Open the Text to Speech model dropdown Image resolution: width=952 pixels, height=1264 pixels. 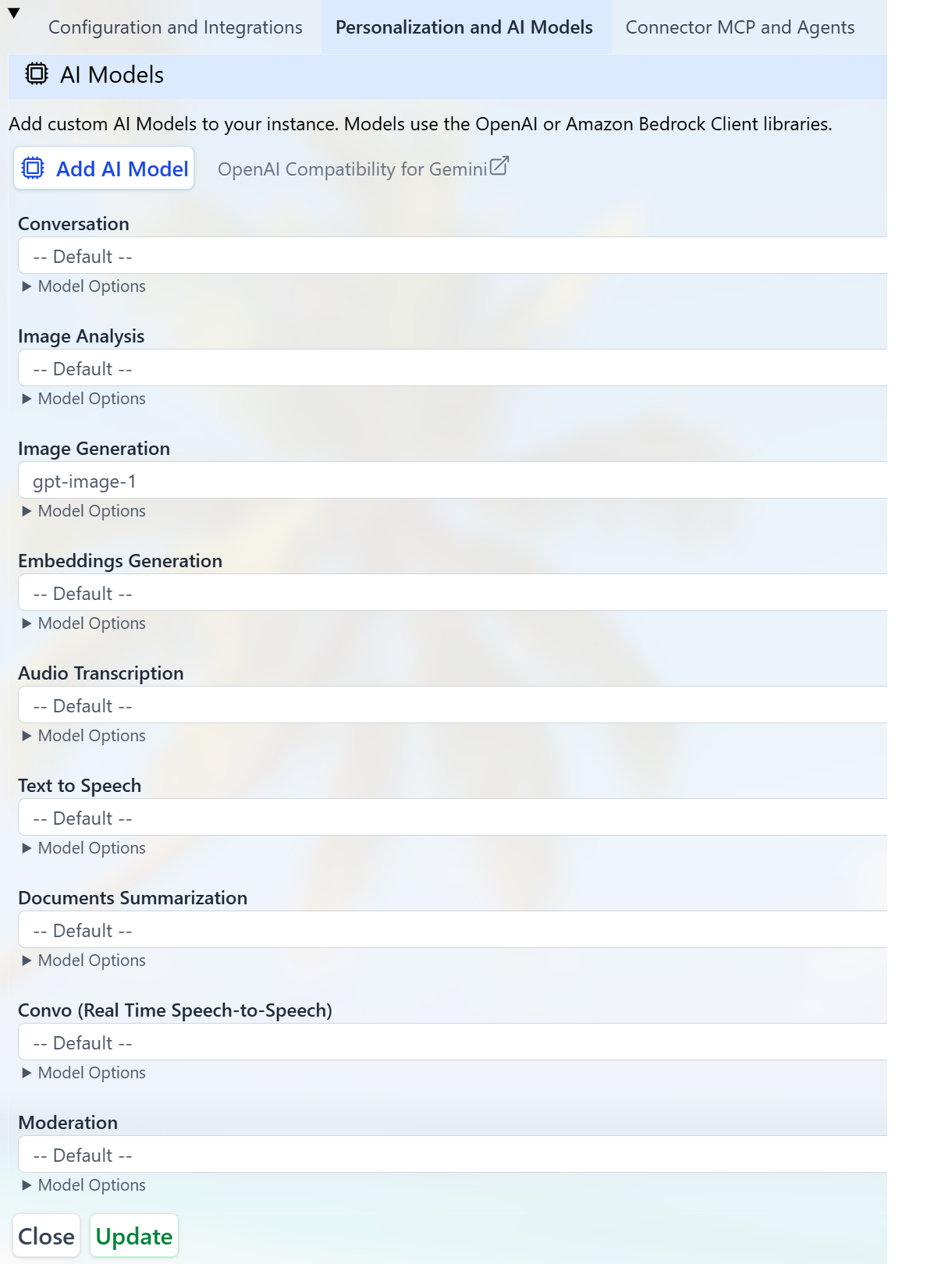tap(453, 818)
